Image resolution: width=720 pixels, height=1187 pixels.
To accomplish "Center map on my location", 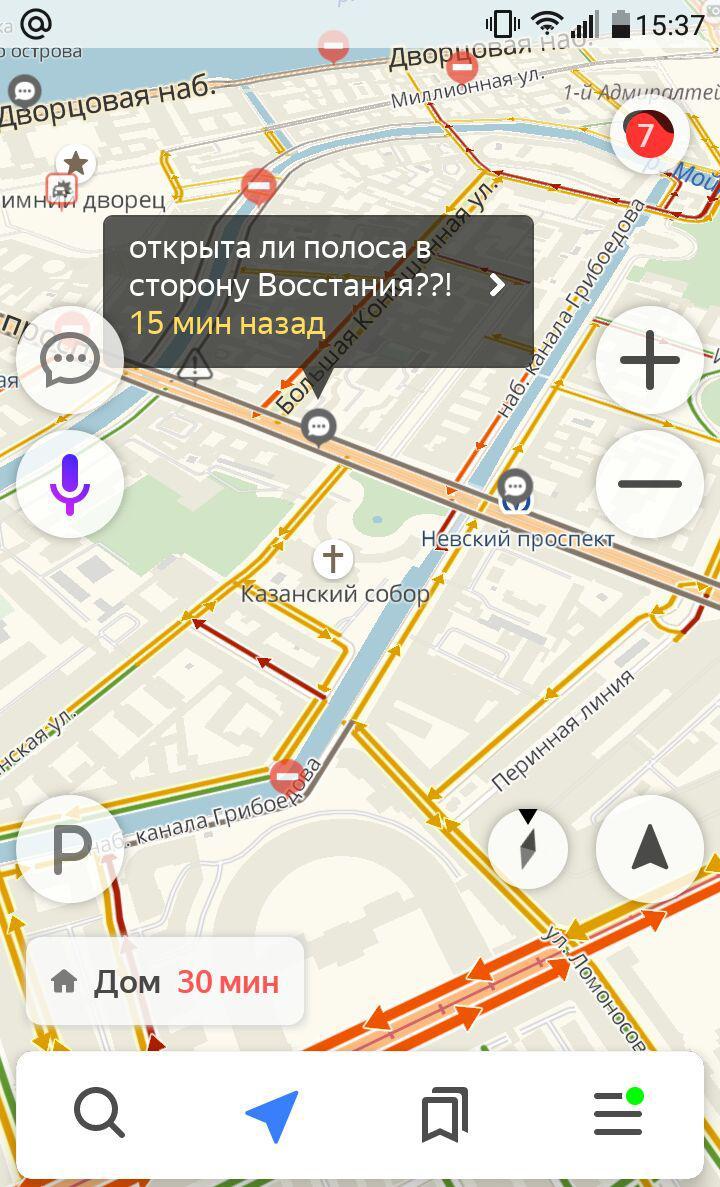I will click(649, 849).
